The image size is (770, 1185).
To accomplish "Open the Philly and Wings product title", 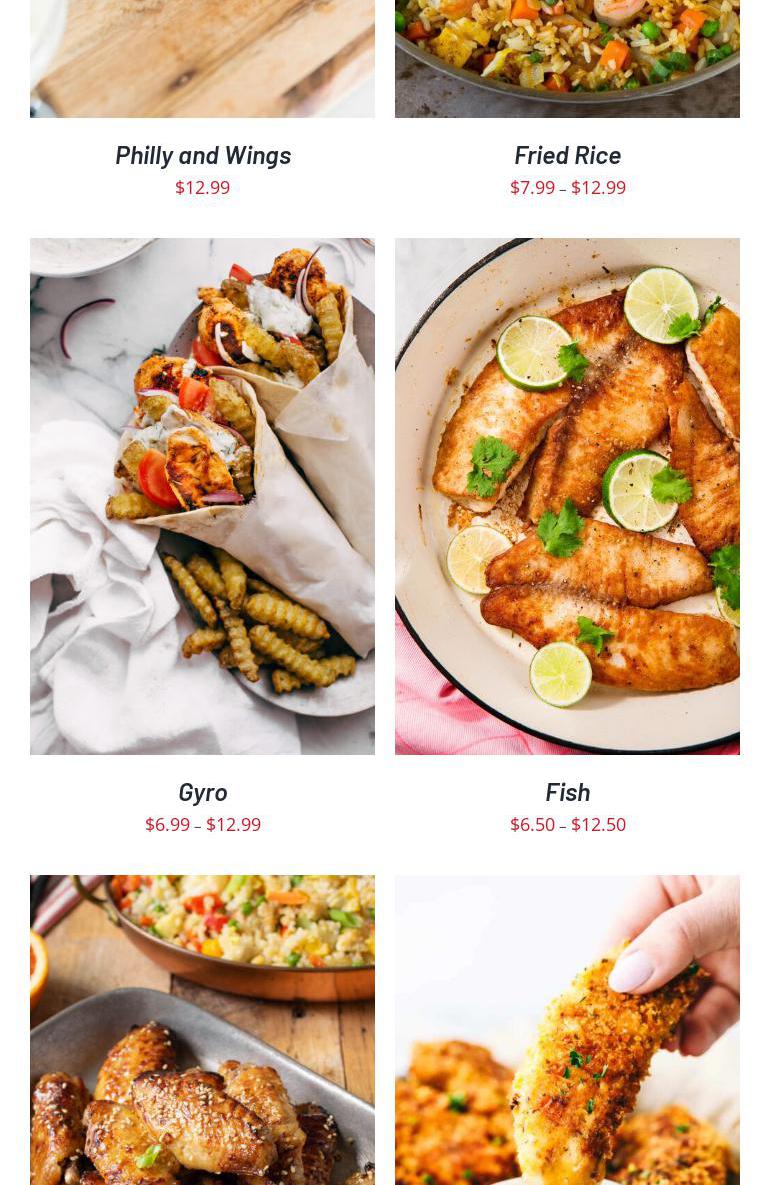I will pos(203,155).
